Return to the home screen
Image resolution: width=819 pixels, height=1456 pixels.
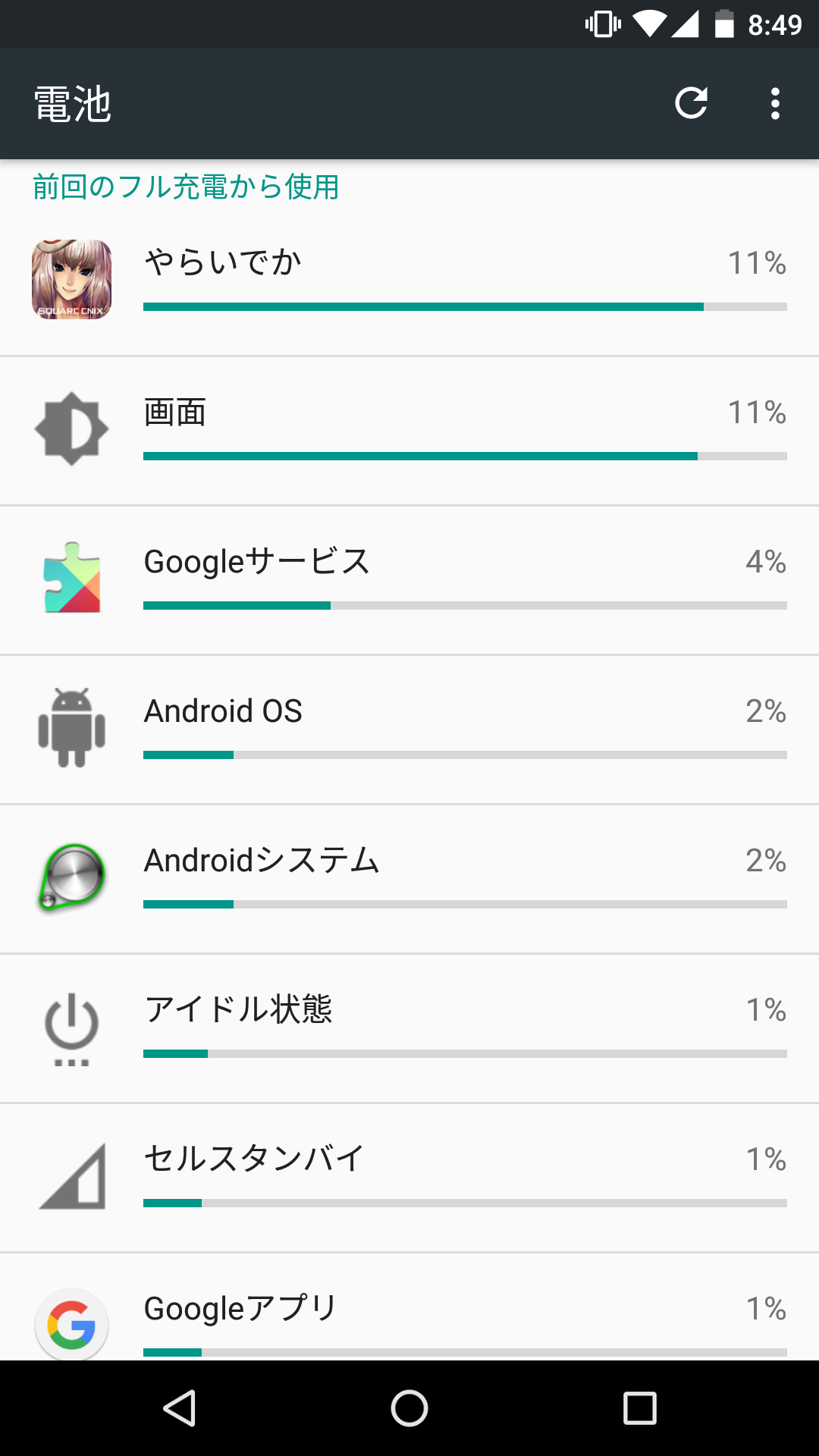coord(409,1408)
